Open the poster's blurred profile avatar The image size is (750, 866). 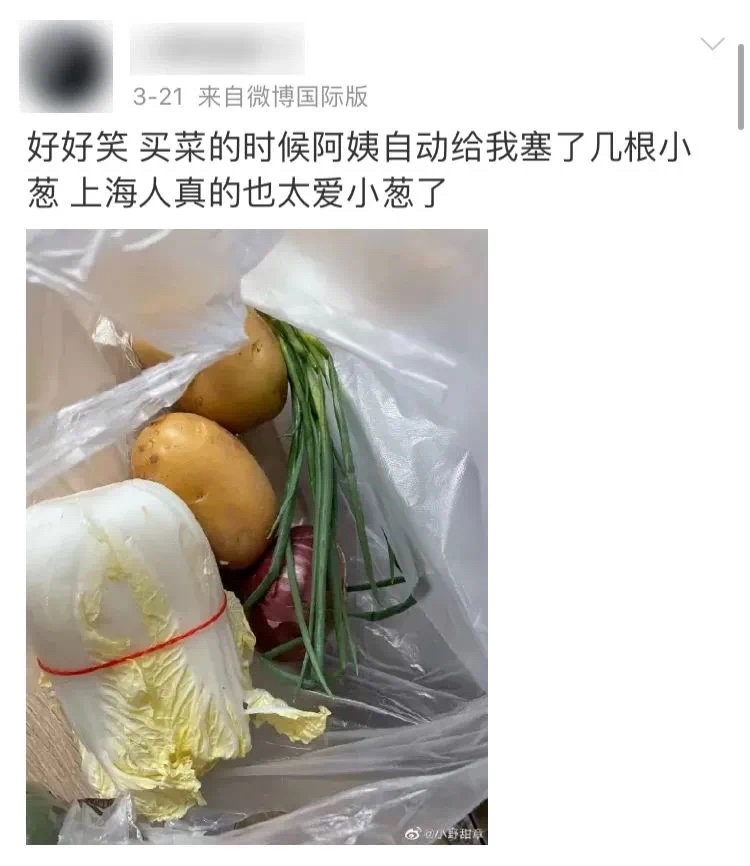coord(66,66)
